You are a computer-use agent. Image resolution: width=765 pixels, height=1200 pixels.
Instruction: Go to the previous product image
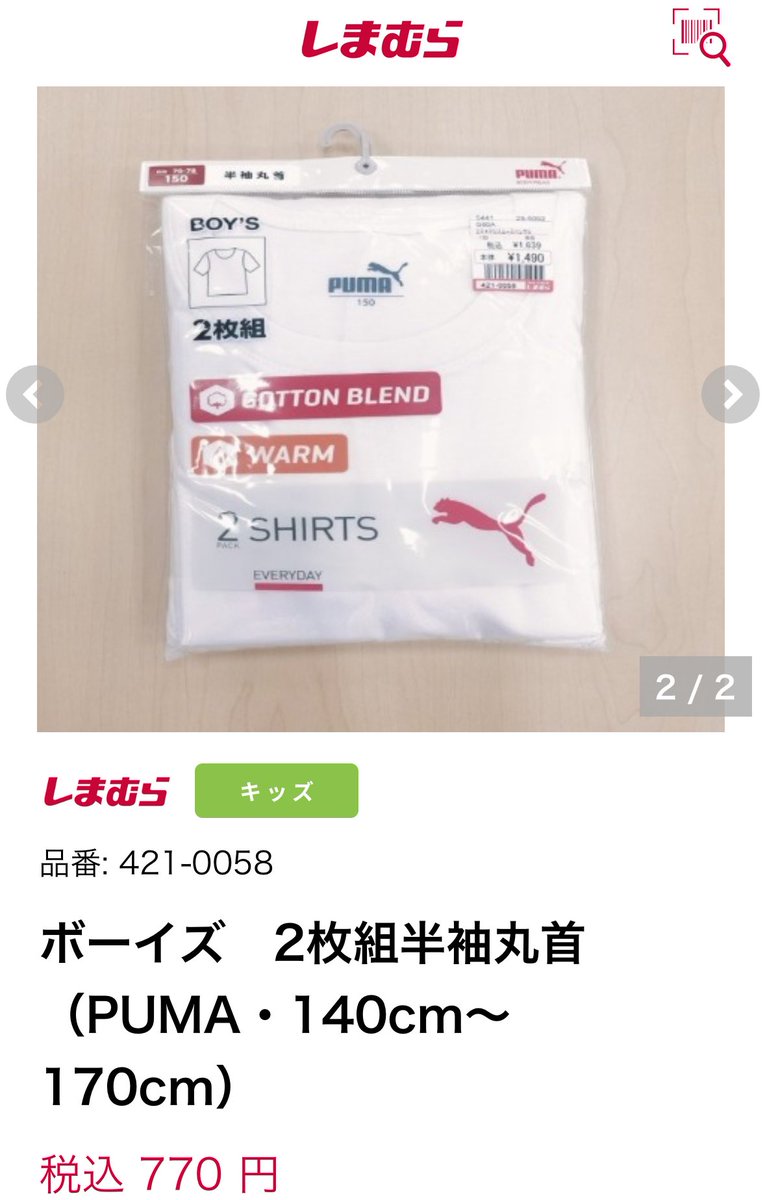35,396
